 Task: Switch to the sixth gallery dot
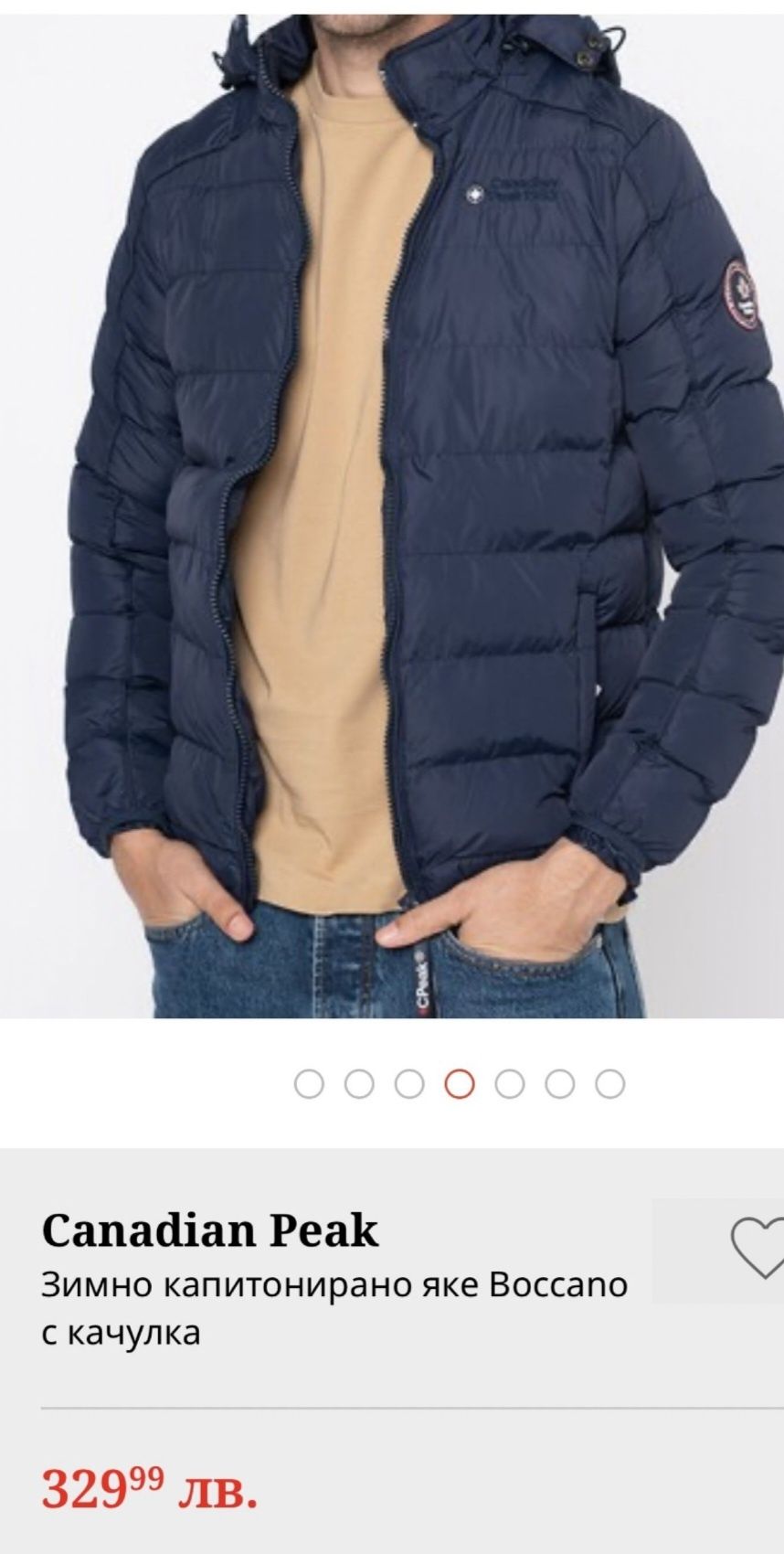click(x=560, y=1084)
